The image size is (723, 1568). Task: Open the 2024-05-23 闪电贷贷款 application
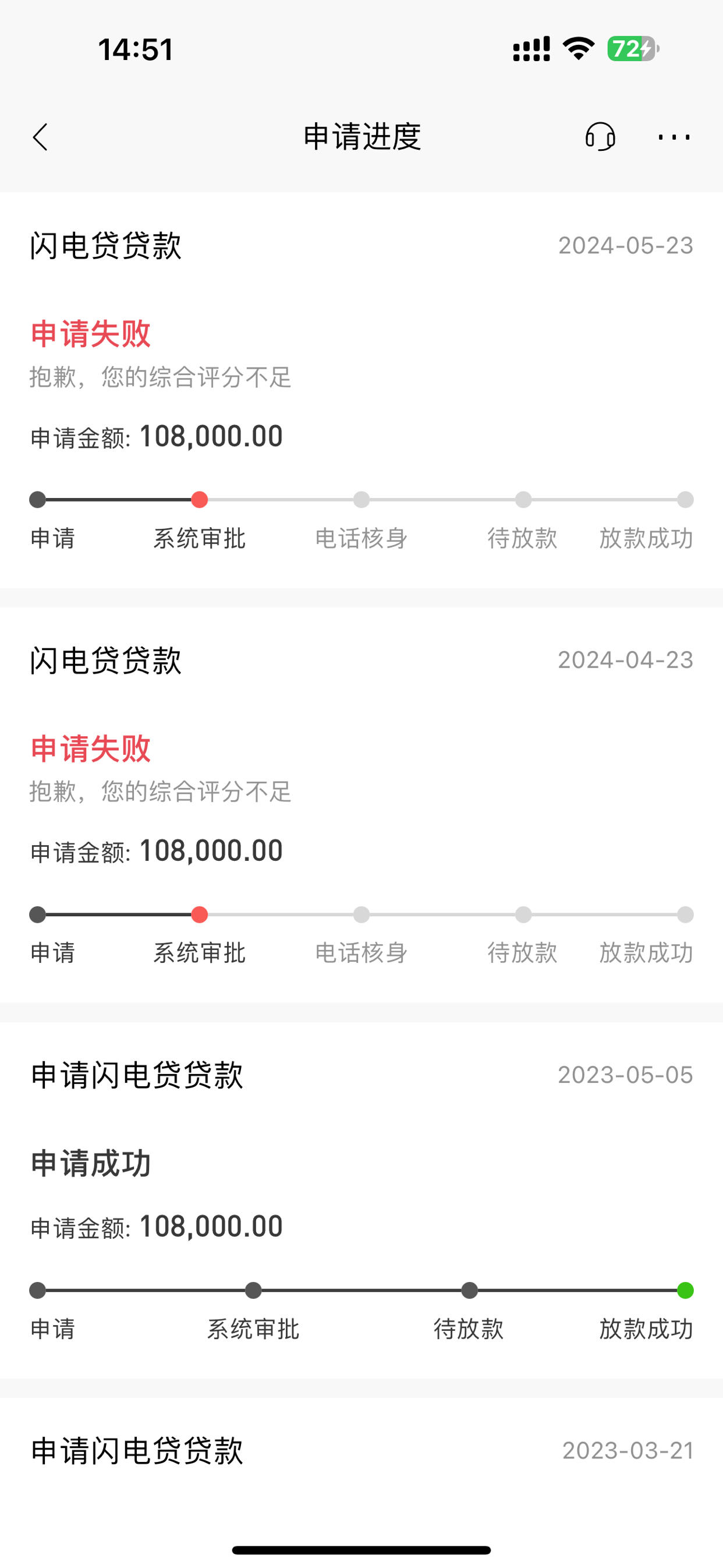pyautogui.click(x=361, y=390)
